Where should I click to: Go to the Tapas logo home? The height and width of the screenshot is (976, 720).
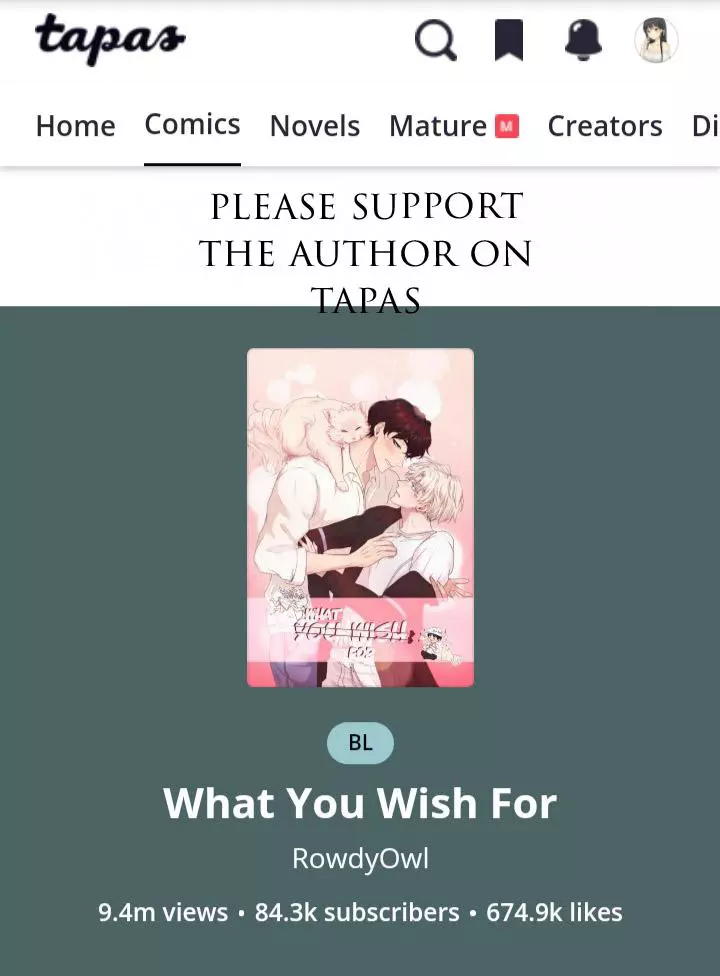point(110,40)
